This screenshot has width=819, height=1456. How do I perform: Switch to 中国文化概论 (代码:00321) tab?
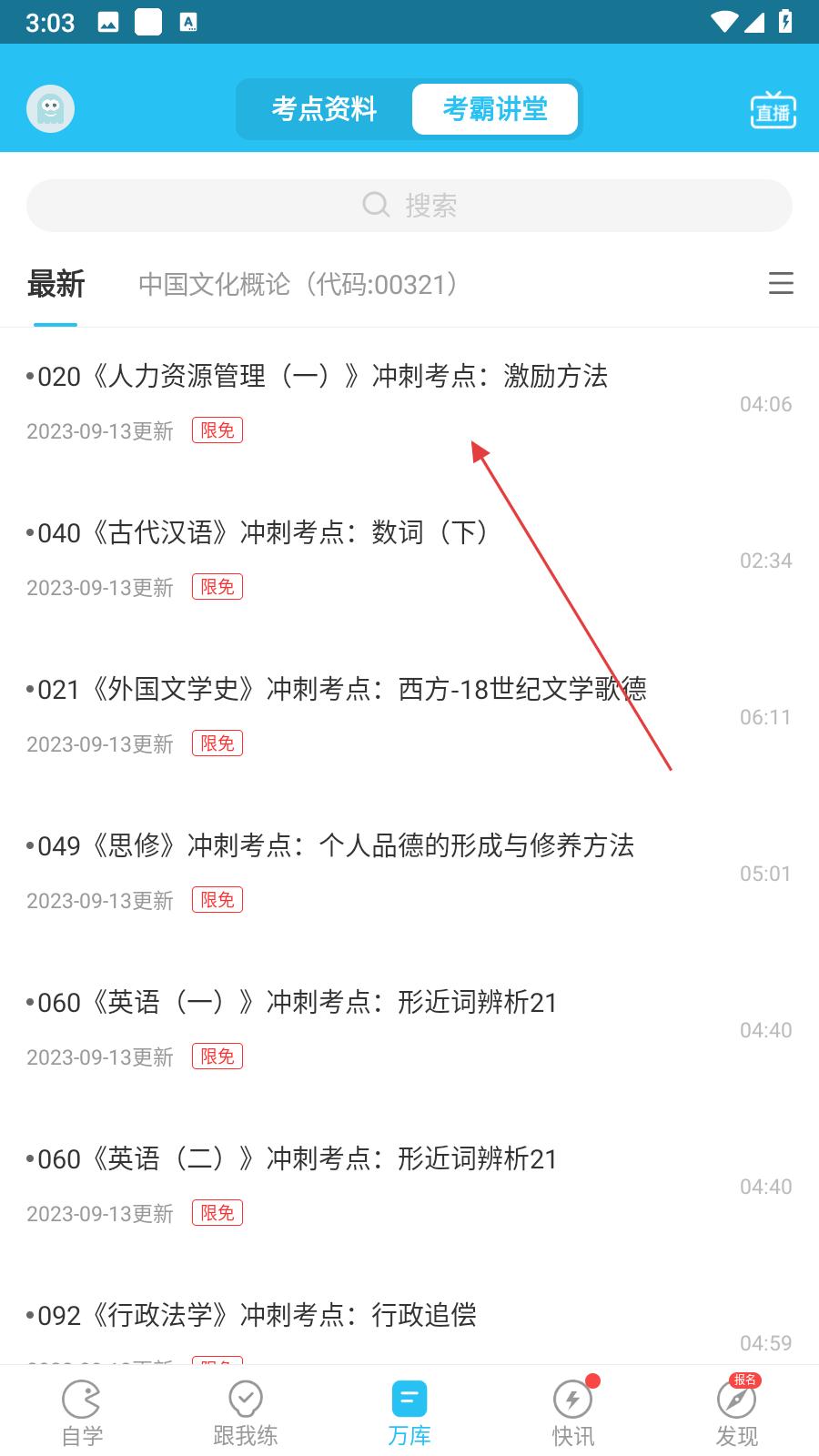click(298, 285)
